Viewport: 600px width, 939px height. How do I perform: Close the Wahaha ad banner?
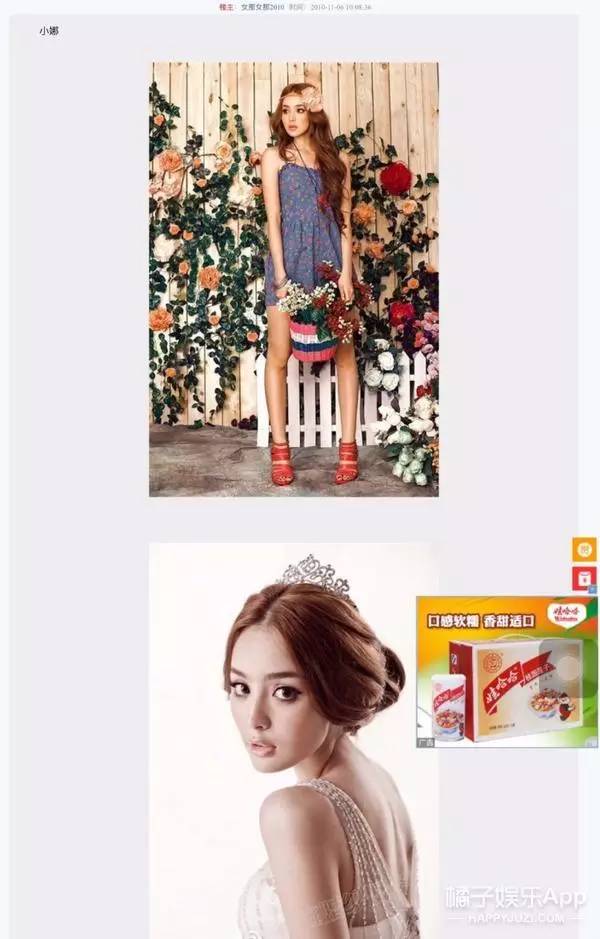click(592, 590)
